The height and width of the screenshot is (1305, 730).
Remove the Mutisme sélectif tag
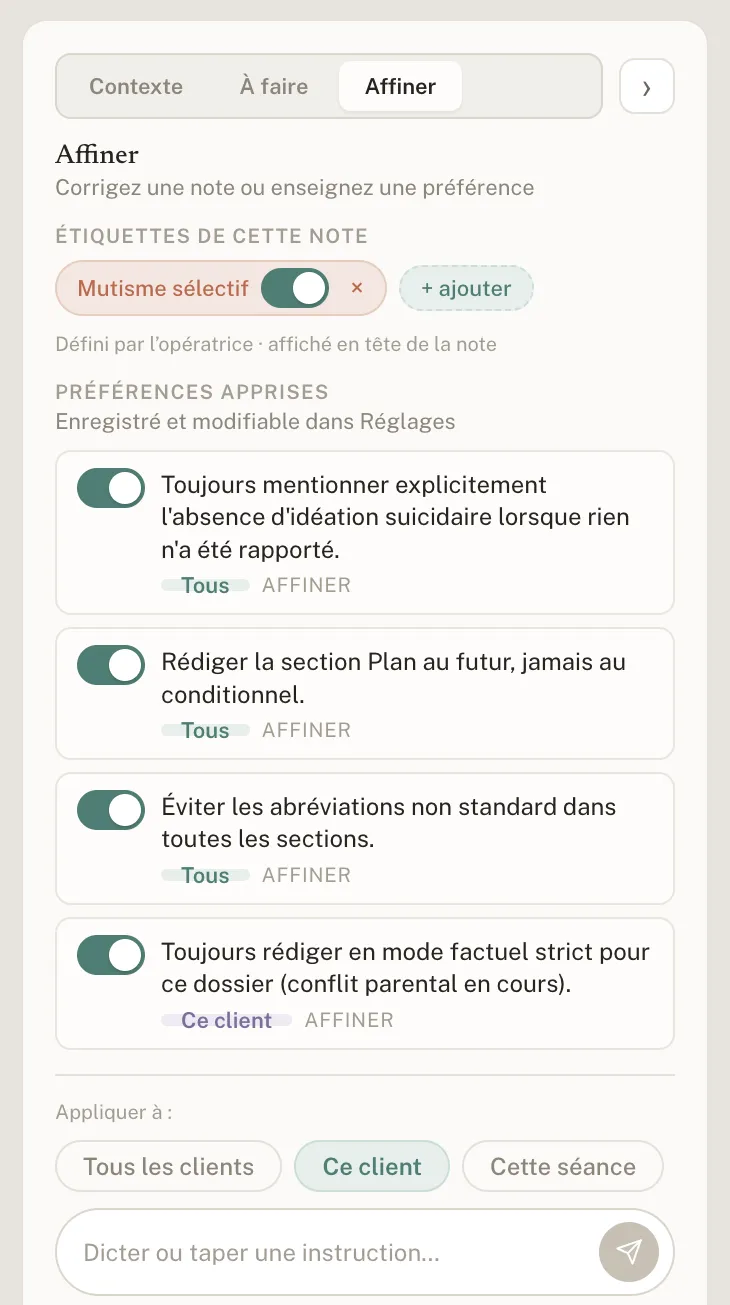click(x=357, y=288)
